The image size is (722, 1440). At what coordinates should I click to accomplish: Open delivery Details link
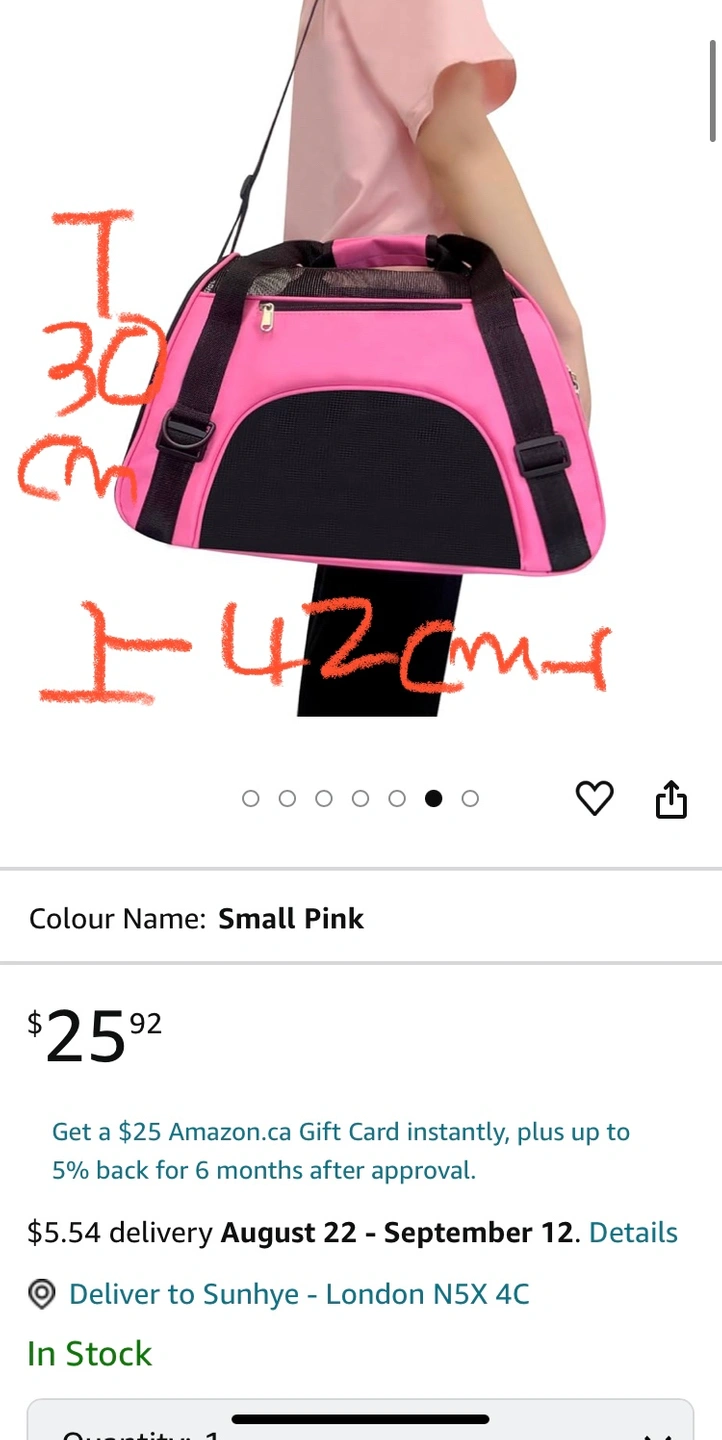tap(633, 1232)
